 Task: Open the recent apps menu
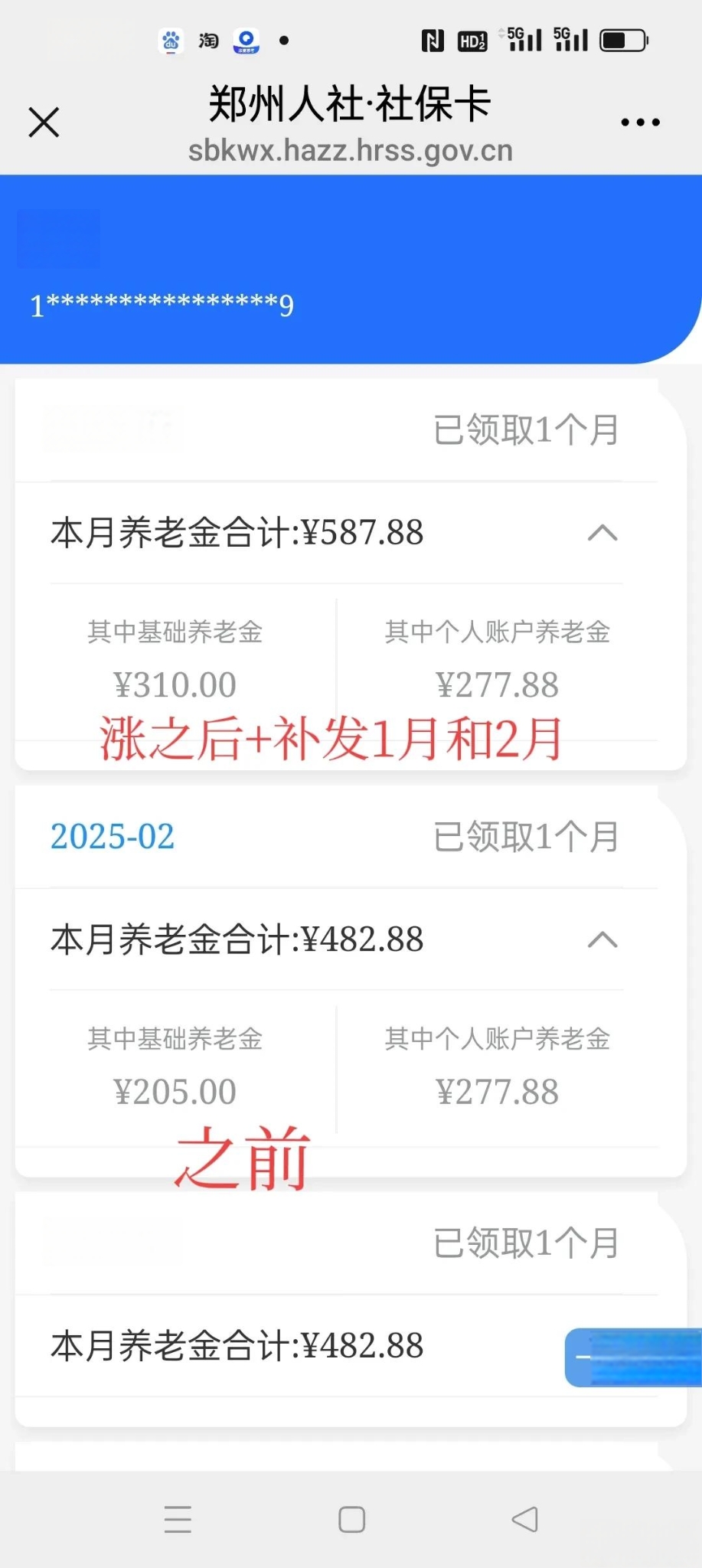pos(178,1519)
